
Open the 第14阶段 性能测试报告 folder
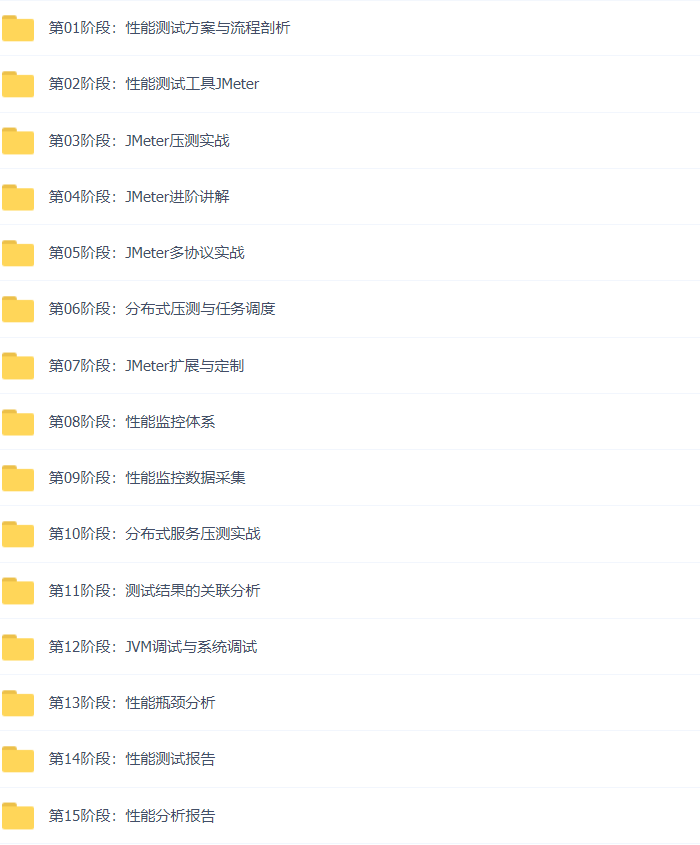pos(131,759)
